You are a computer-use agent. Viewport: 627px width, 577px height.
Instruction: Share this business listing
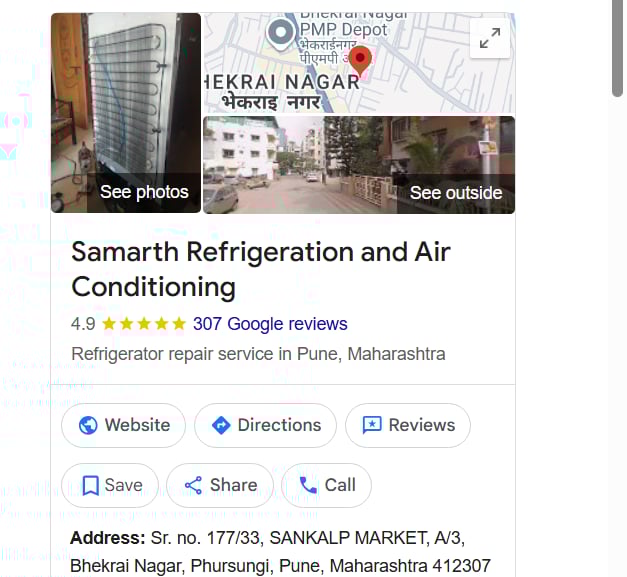point(219,485)
